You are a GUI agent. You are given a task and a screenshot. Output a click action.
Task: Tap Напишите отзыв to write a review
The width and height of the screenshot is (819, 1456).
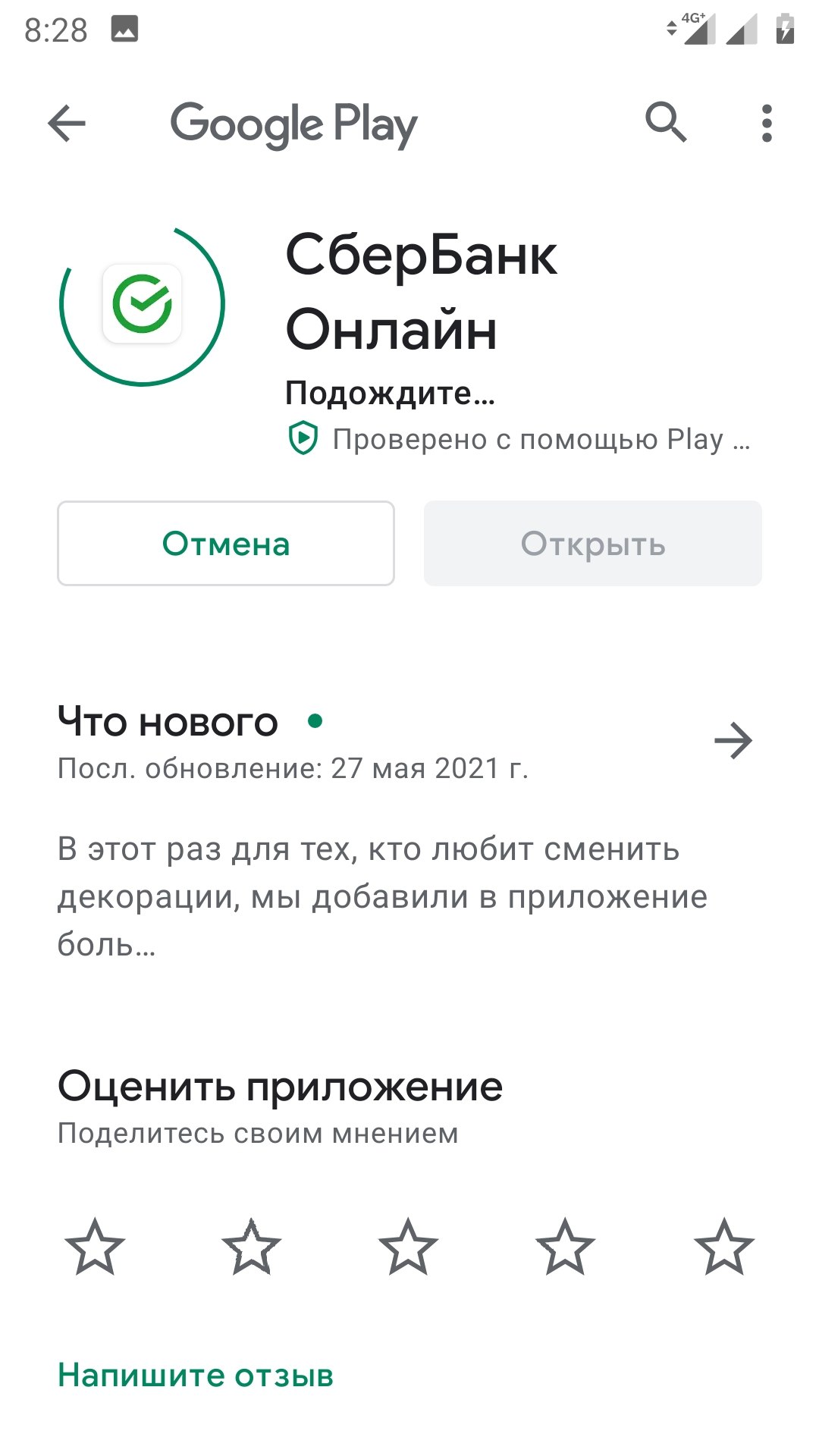pyautogui.click(x=196, y=1375)
